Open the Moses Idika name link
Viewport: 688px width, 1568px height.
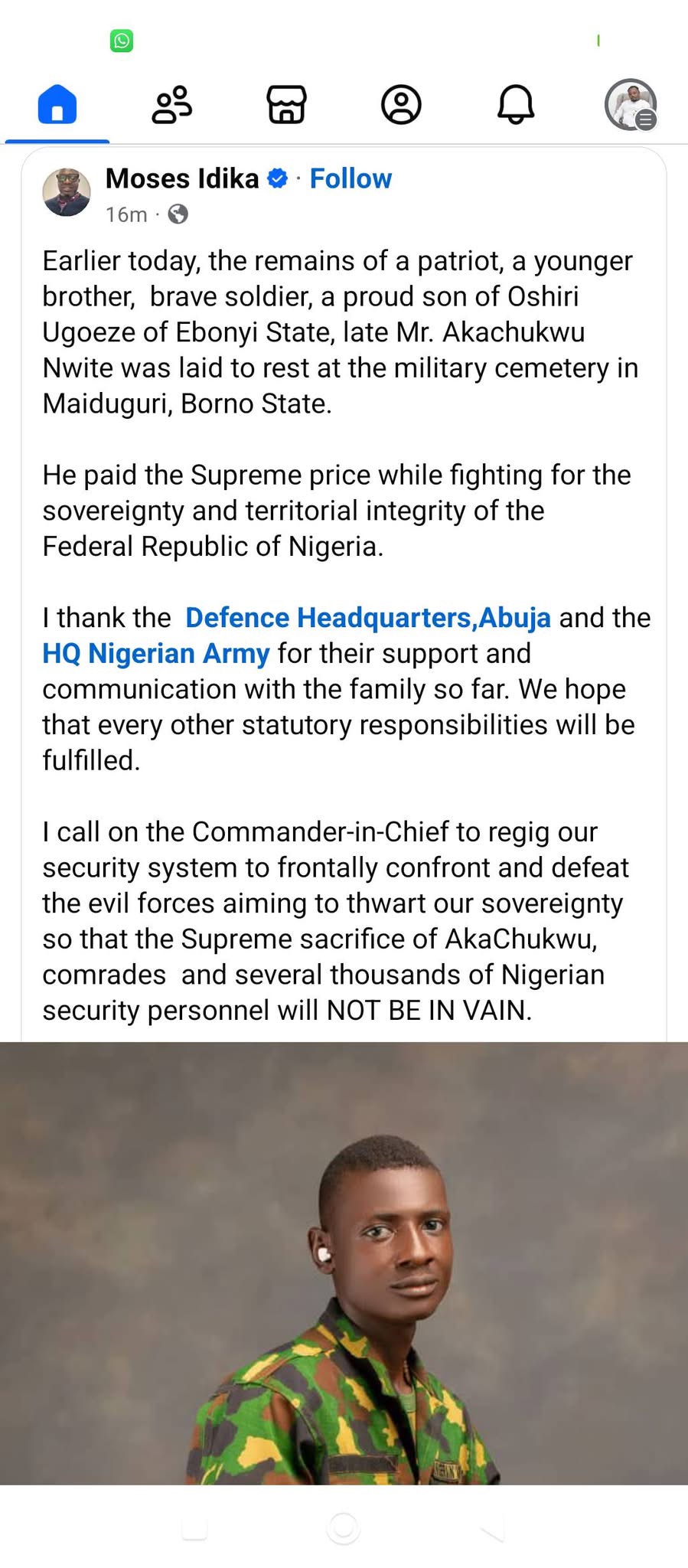tap(182, 178)
